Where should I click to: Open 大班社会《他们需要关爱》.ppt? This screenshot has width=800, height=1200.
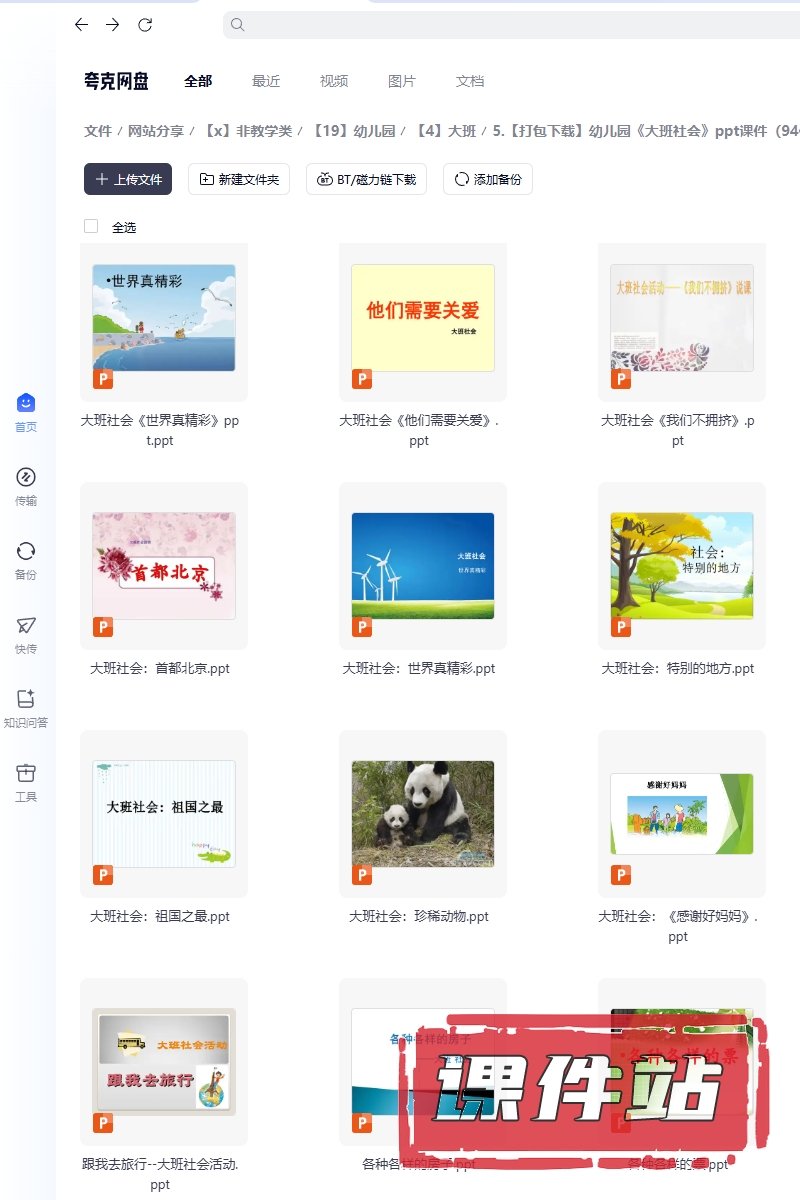click(x=423, y=318)
